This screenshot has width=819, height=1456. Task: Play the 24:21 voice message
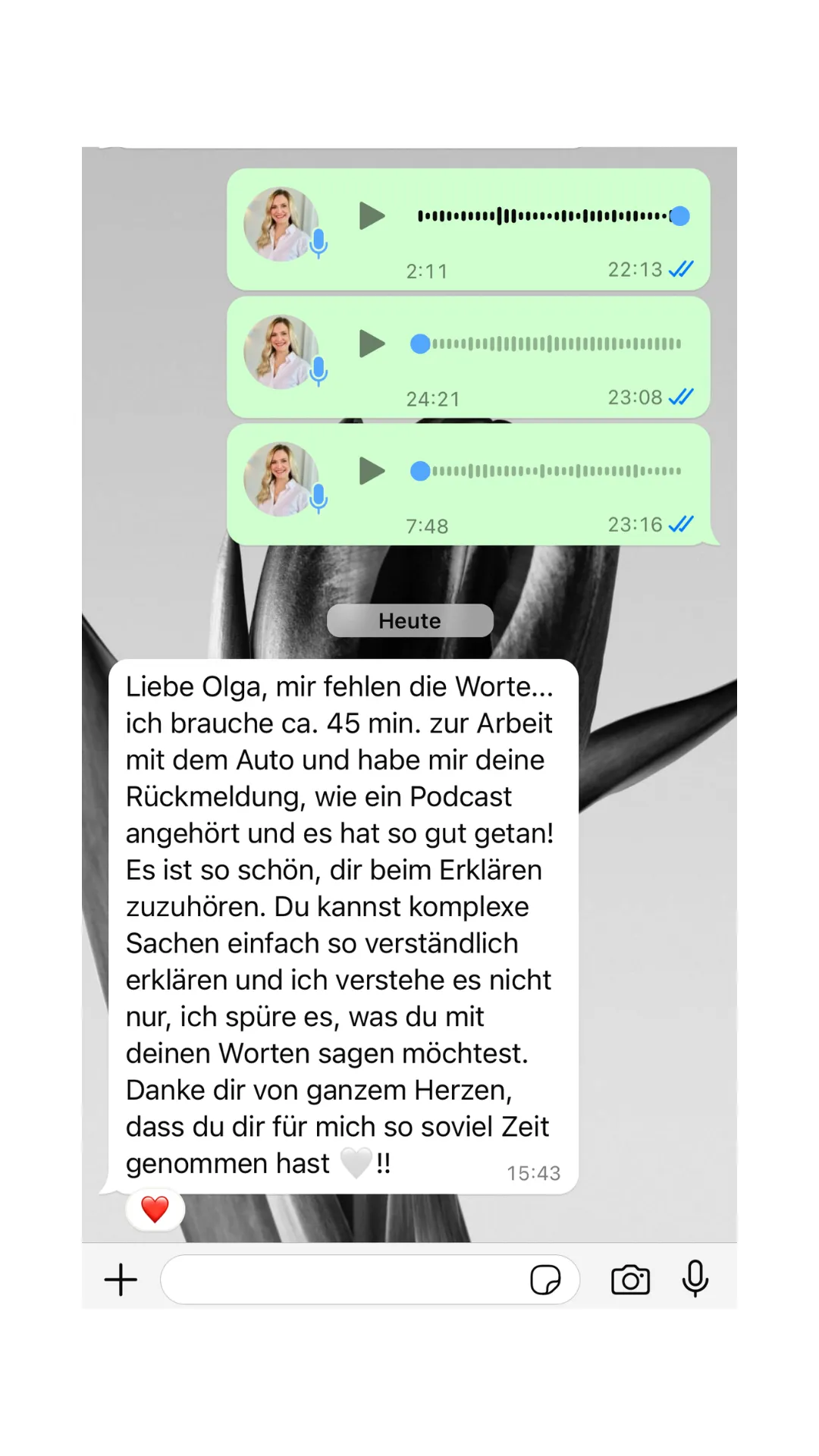[372, 344]
